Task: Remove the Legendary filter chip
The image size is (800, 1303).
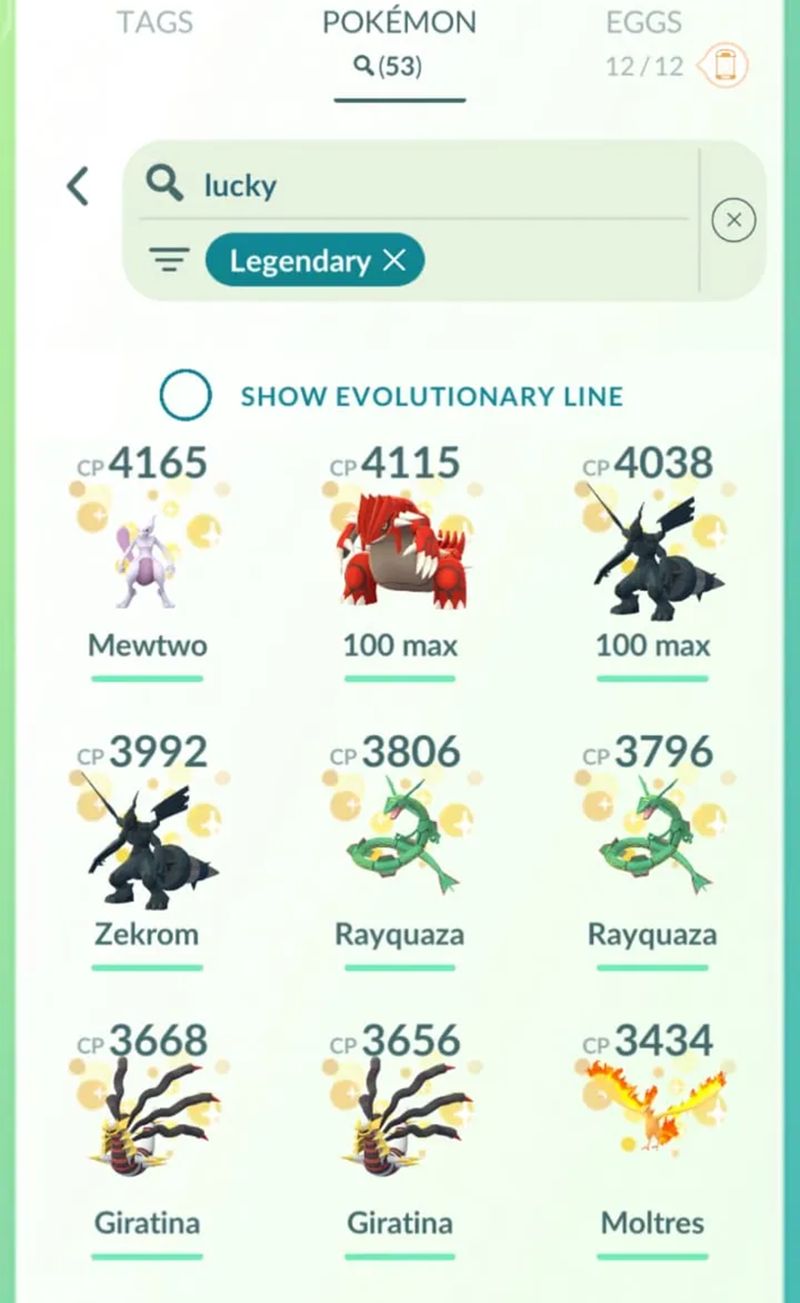Action: point(394,261)
